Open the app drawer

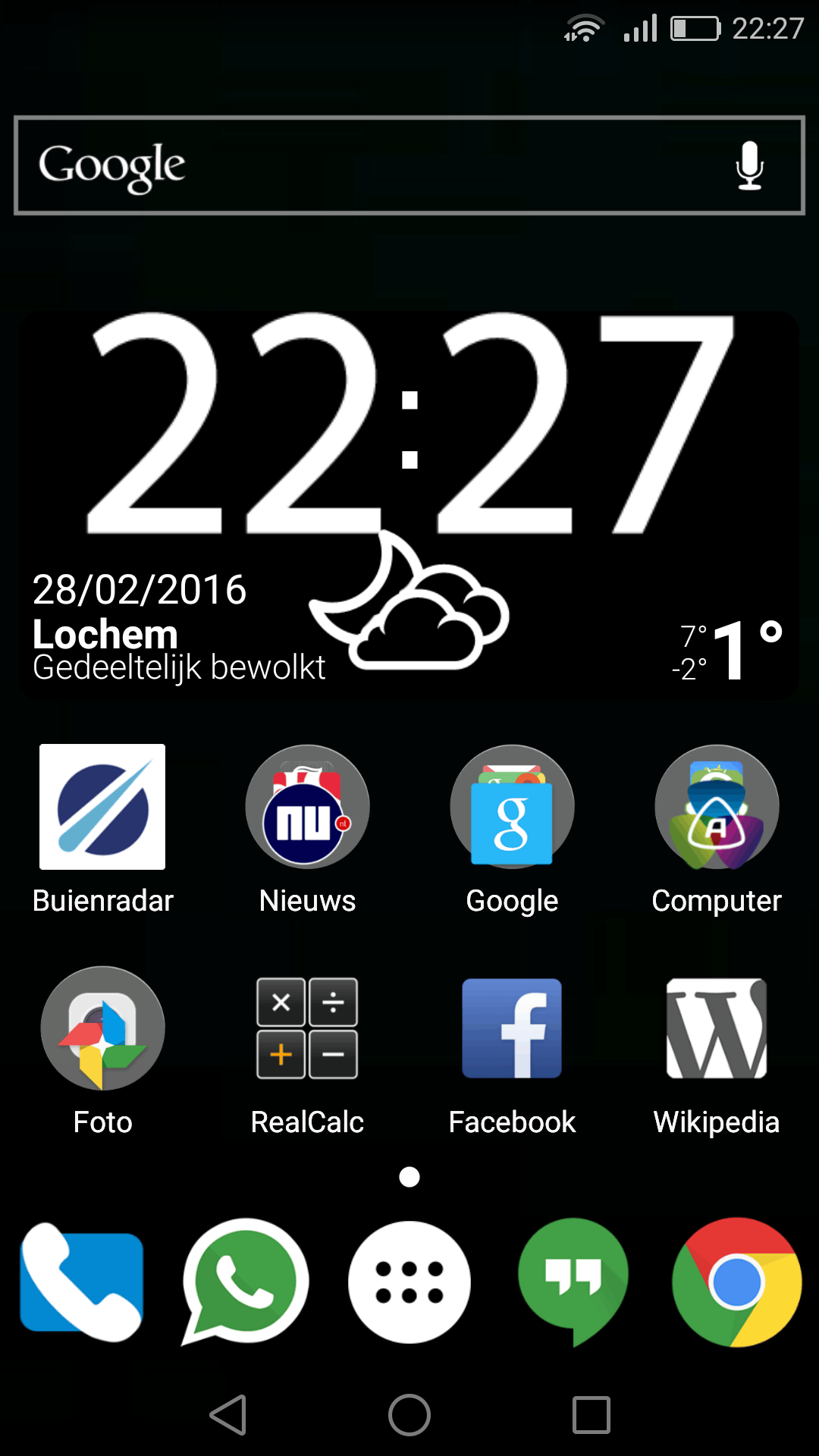[409, 1282]
